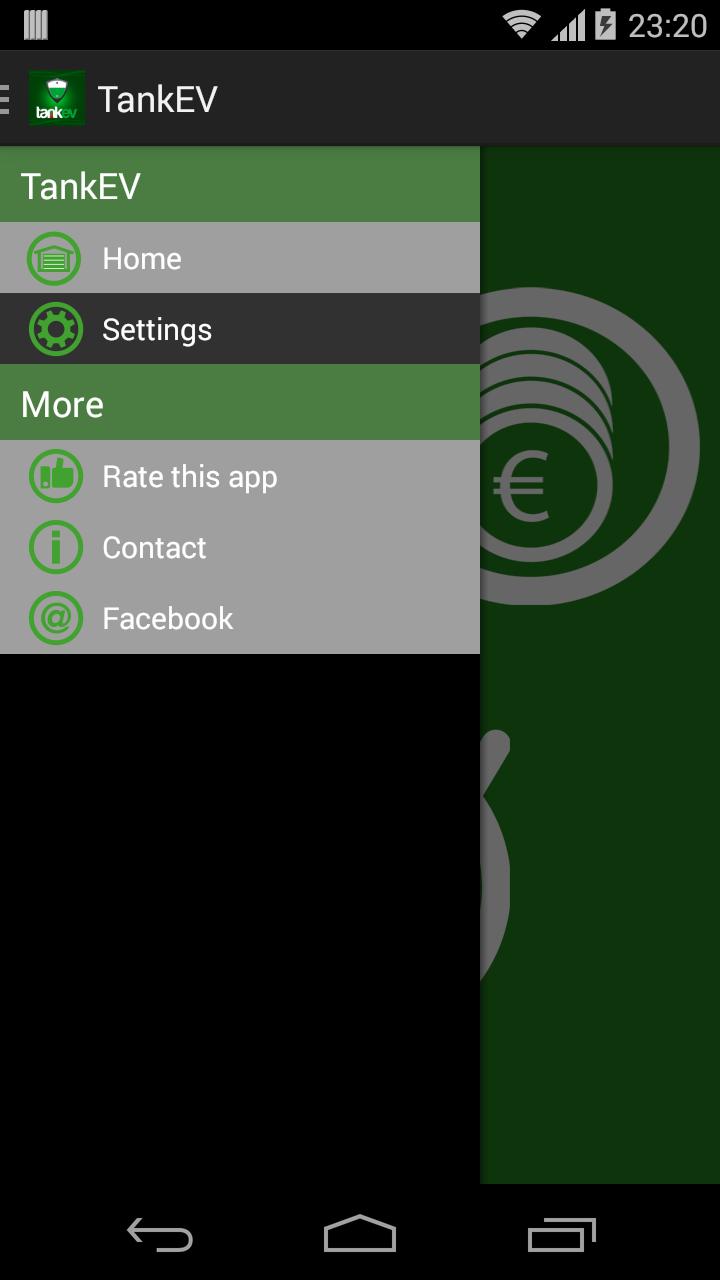720x1280 pixels.
Task: Open the Contact entry
Action: click(240, 548)
